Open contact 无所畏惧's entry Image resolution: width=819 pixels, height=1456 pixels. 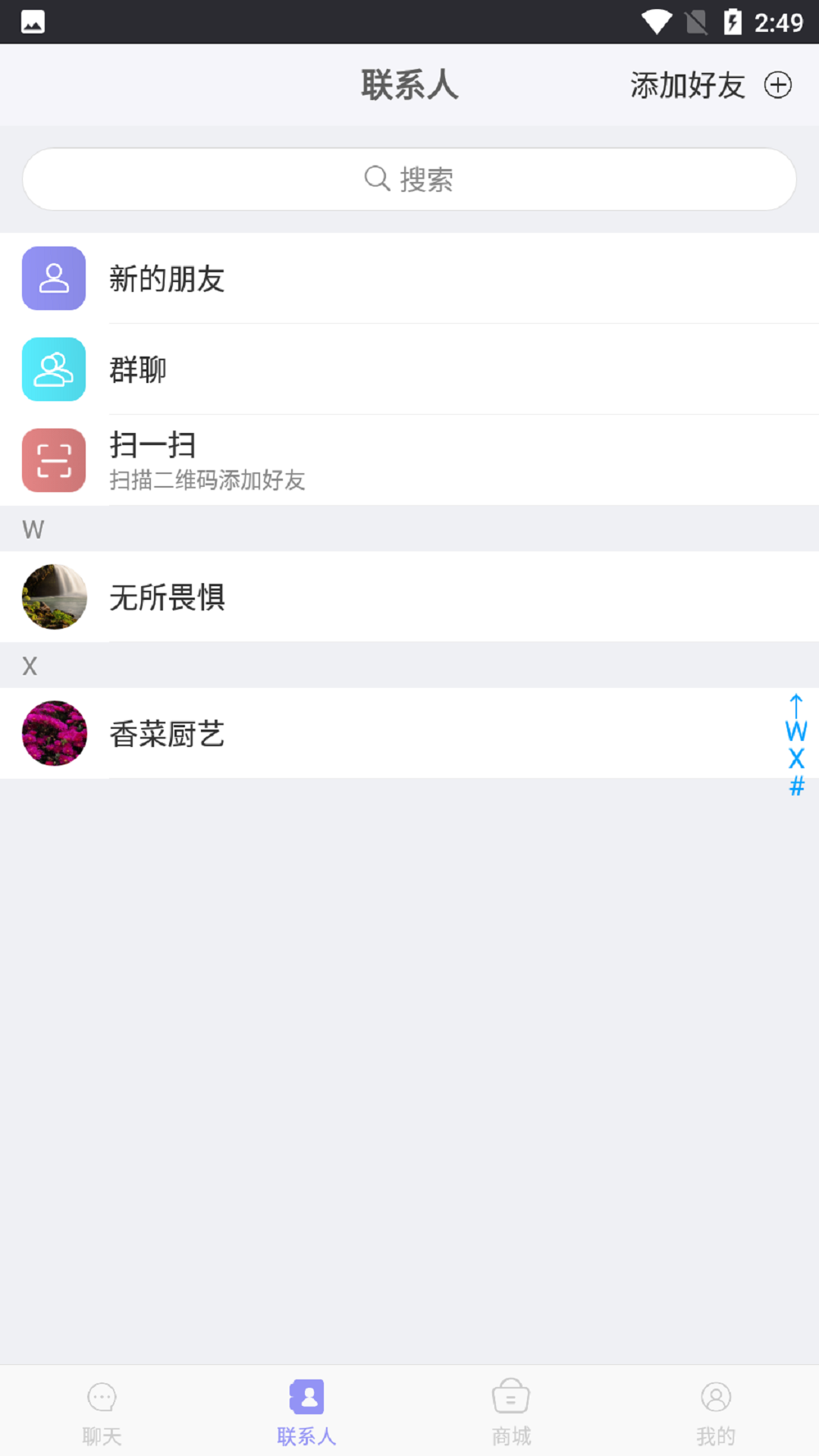pyautogui.click(x=303, y=598)
